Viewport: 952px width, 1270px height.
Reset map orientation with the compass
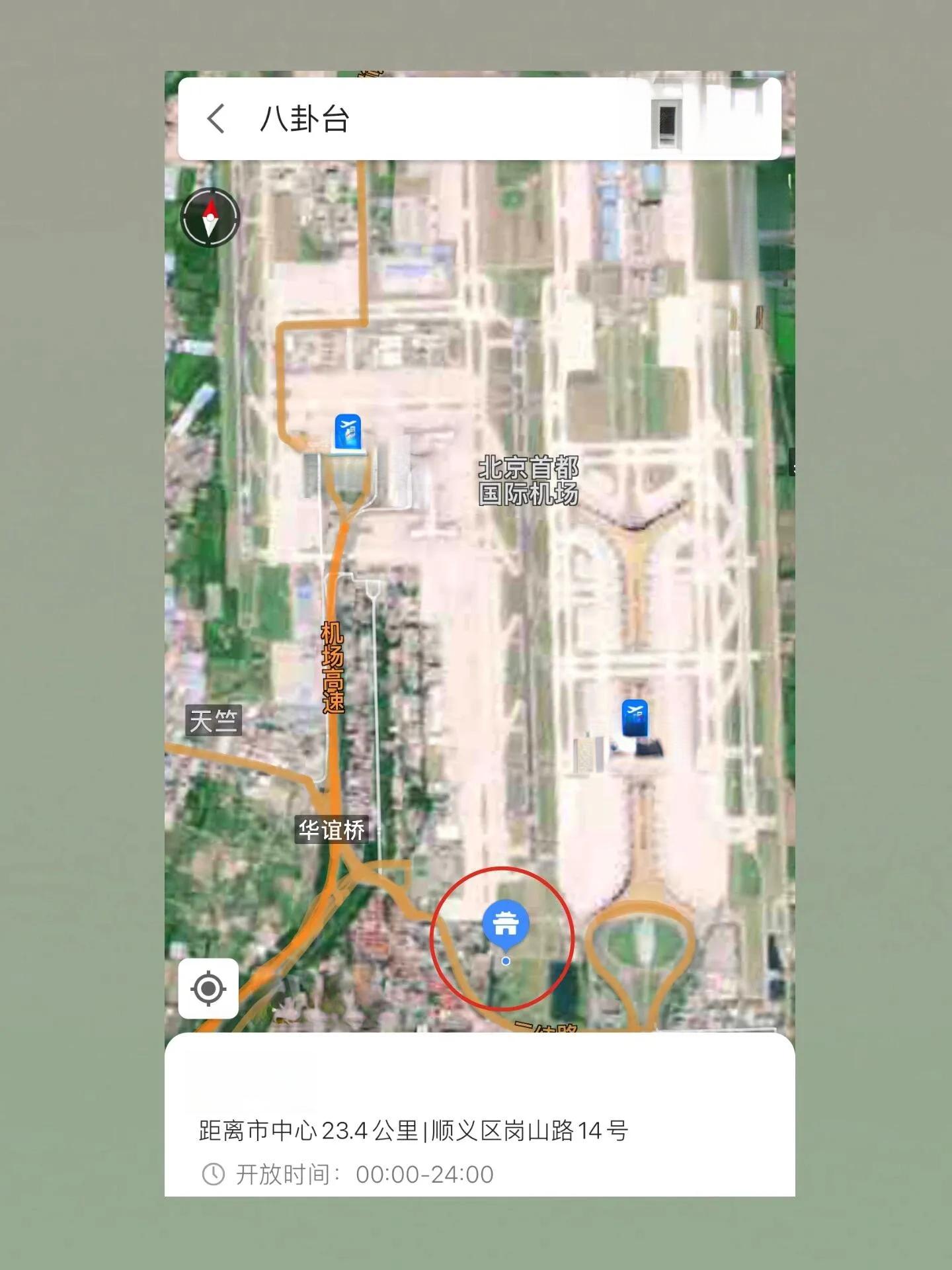[x=210, y=217]
